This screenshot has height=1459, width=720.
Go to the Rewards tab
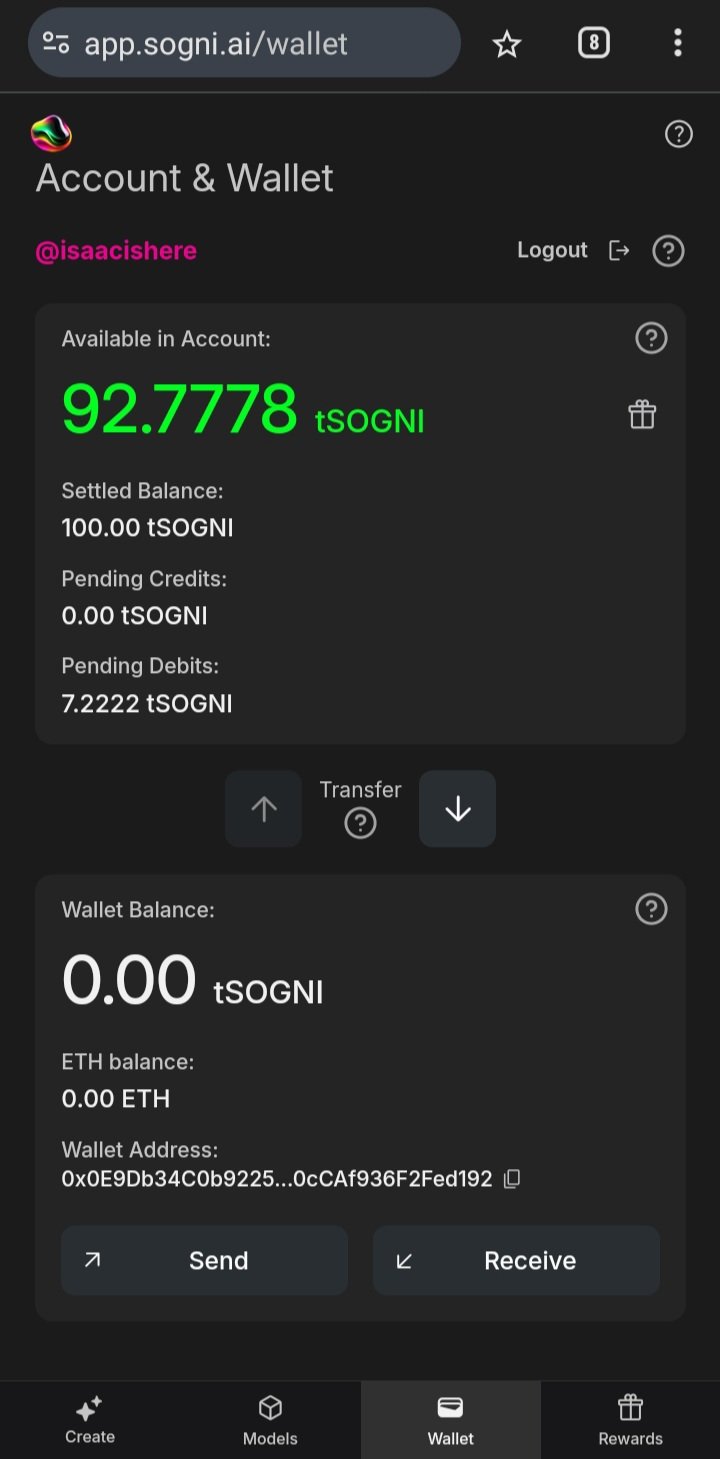coord(630,1420)
